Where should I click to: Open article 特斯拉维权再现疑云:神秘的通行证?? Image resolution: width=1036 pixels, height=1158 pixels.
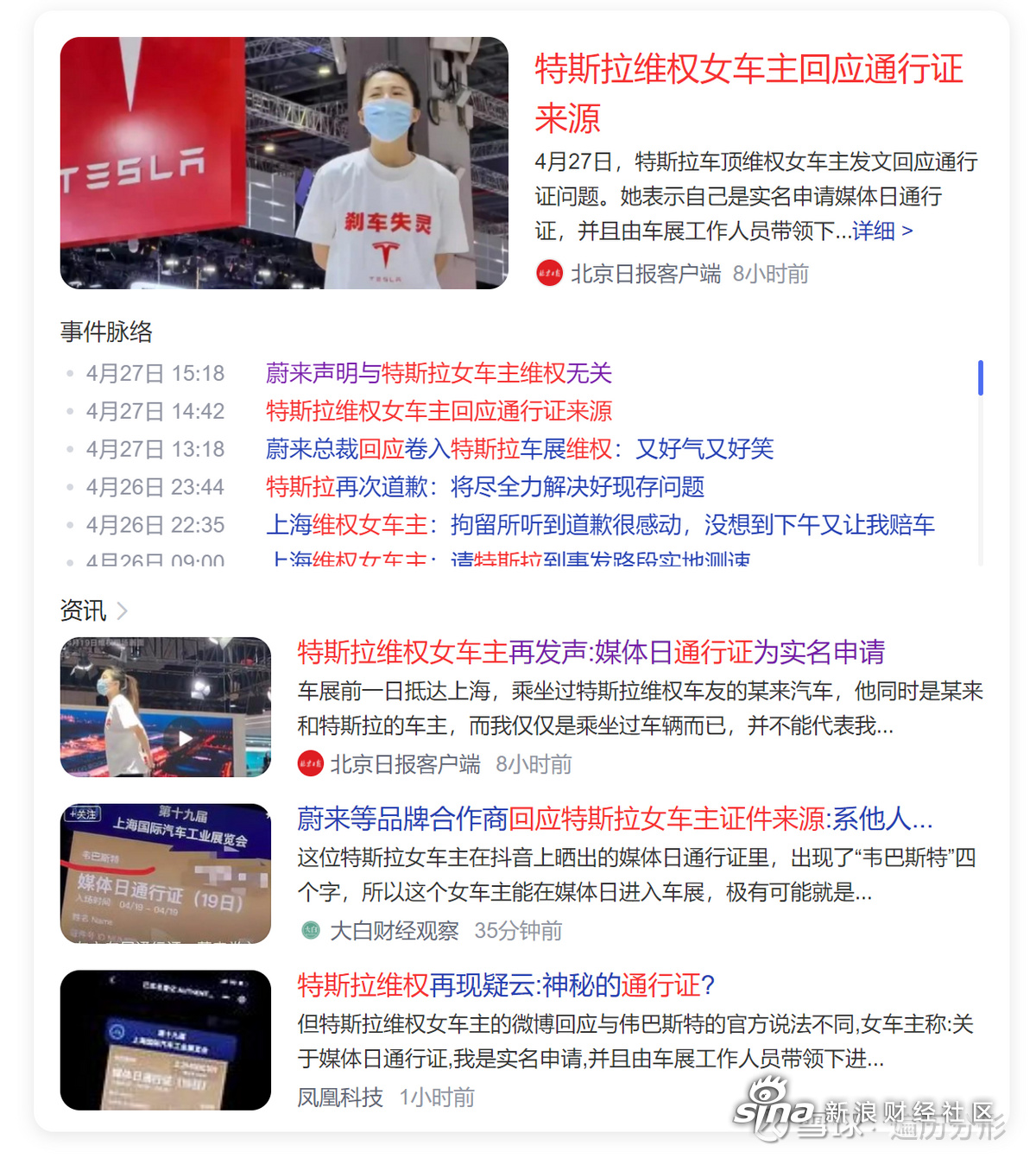[x=506, y=985]
